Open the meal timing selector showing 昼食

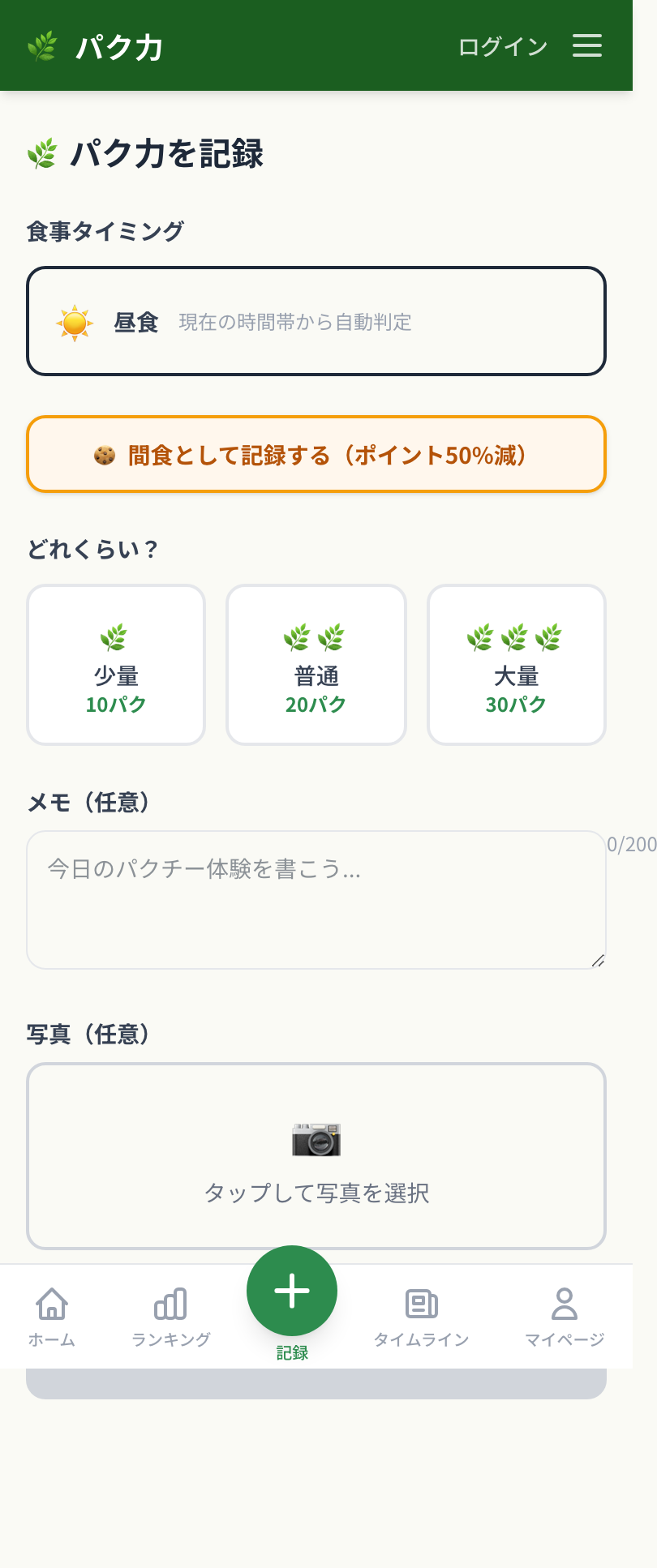(316, 322)
